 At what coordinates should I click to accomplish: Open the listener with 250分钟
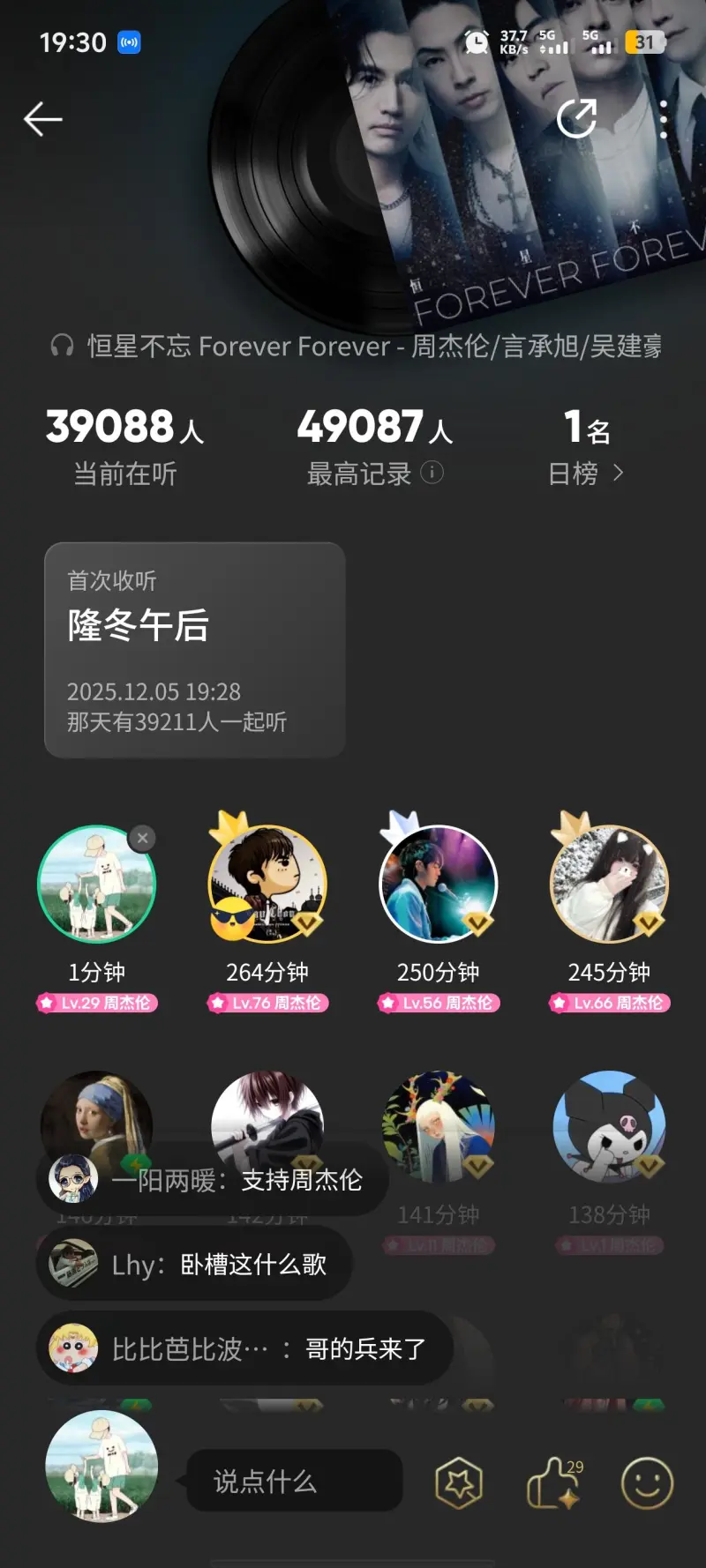click(x=438, y=885)
